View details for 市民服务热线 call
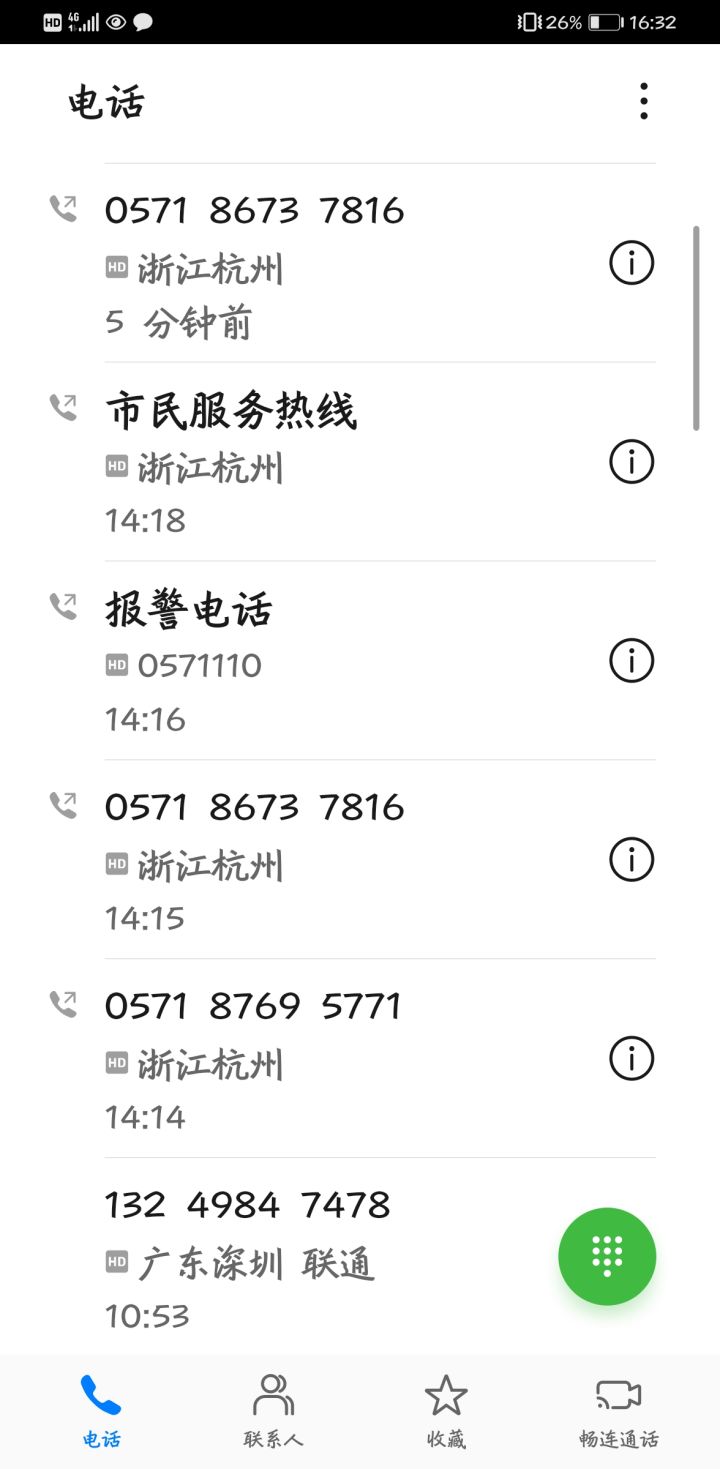The image size is (720, 1469). click(631, 462)
